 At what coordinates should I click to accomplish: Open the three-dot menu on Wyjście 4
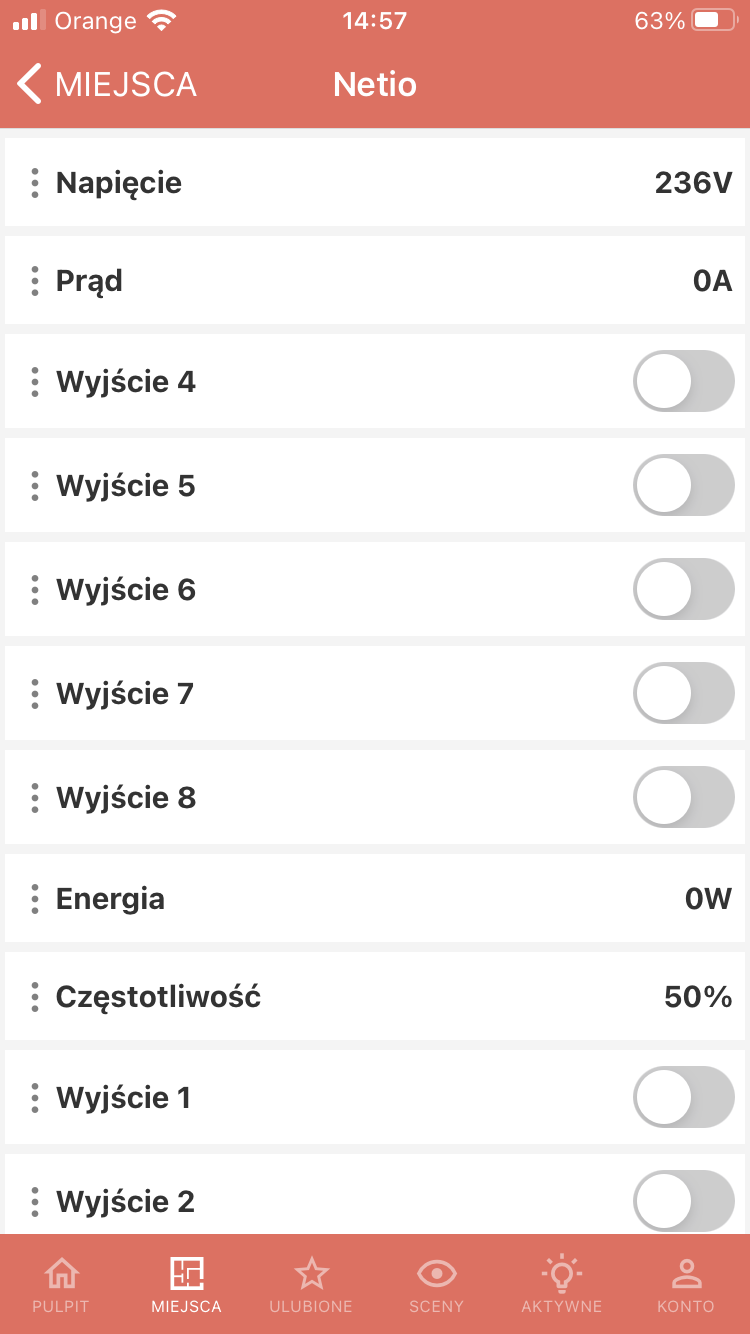35,381
